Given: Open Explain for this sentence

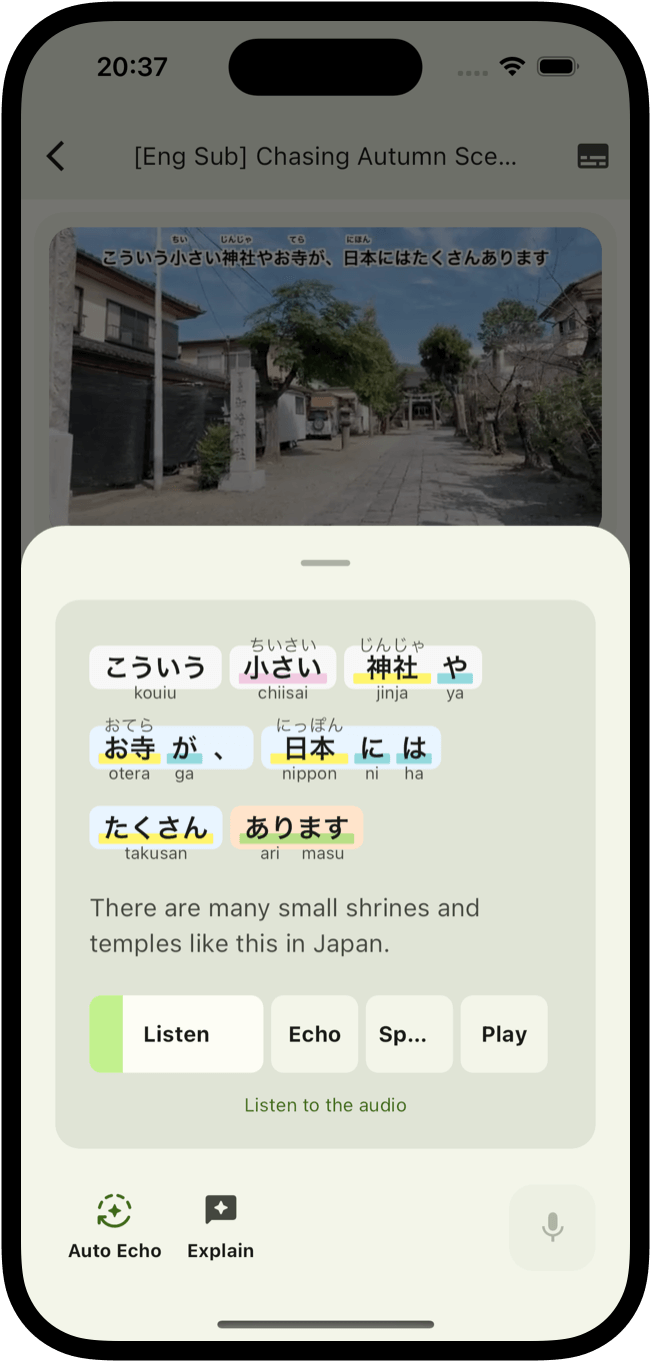Looking at the screenshot, I should 220,1226.
